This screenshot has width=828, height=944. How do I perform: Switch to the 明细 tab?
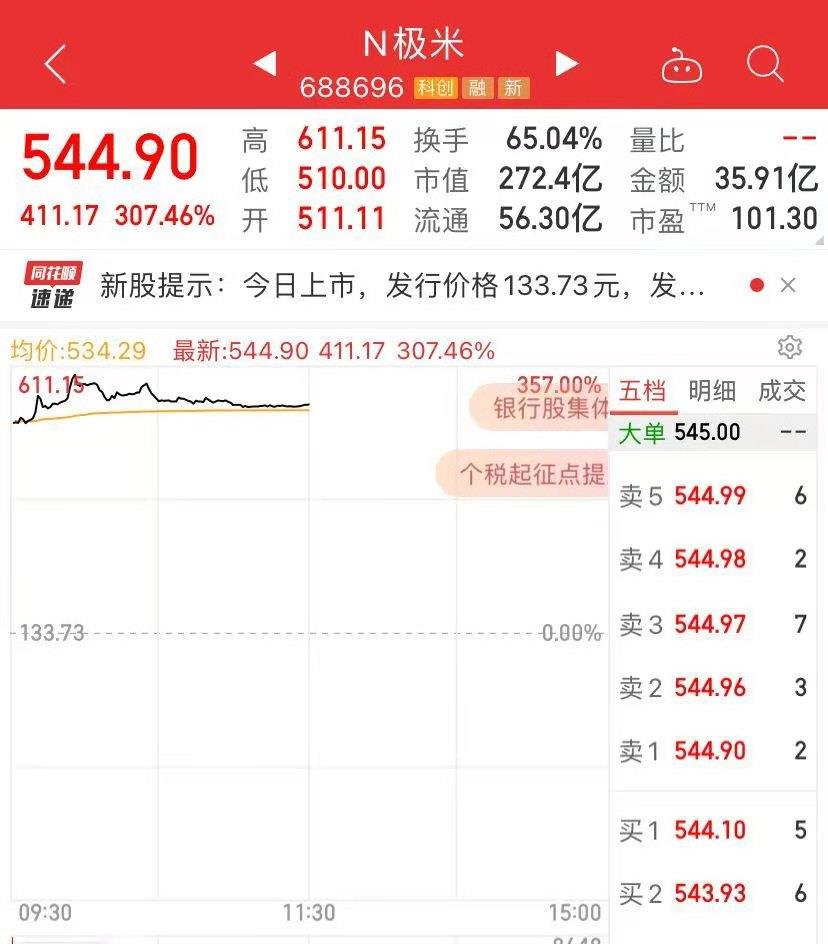712,391
